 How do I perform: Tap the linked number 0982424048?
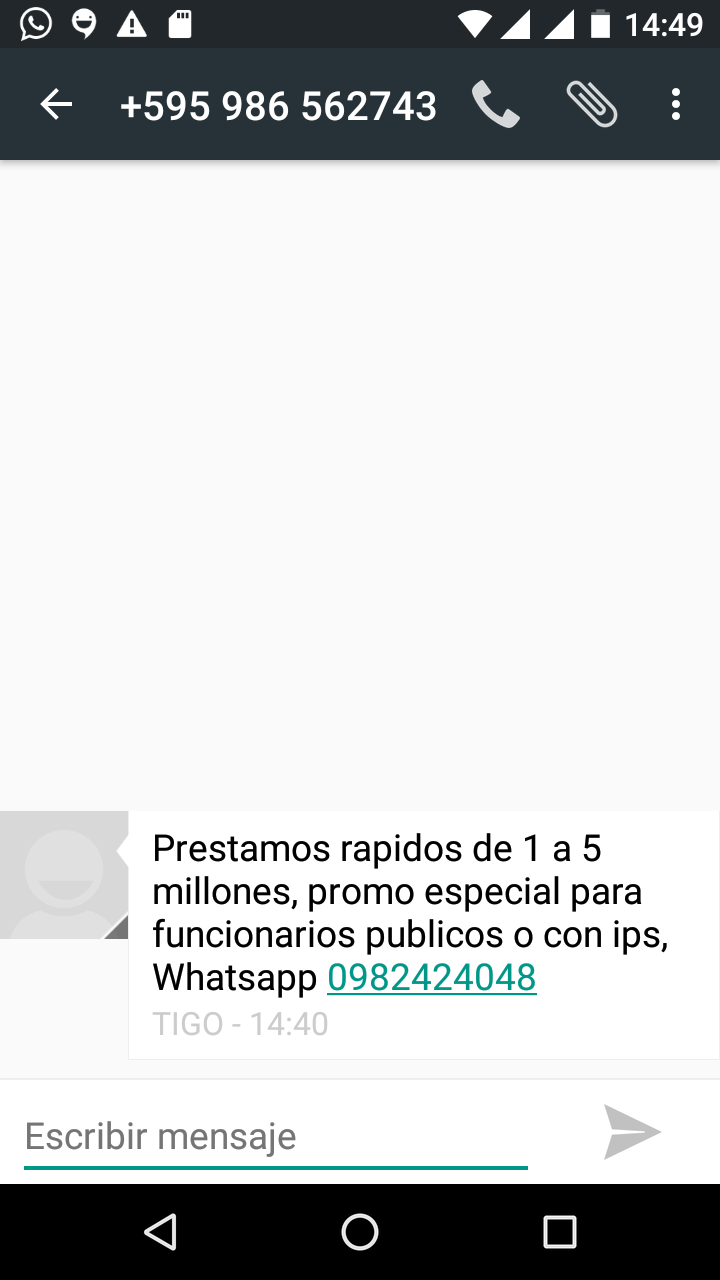[x=431, y=977]
